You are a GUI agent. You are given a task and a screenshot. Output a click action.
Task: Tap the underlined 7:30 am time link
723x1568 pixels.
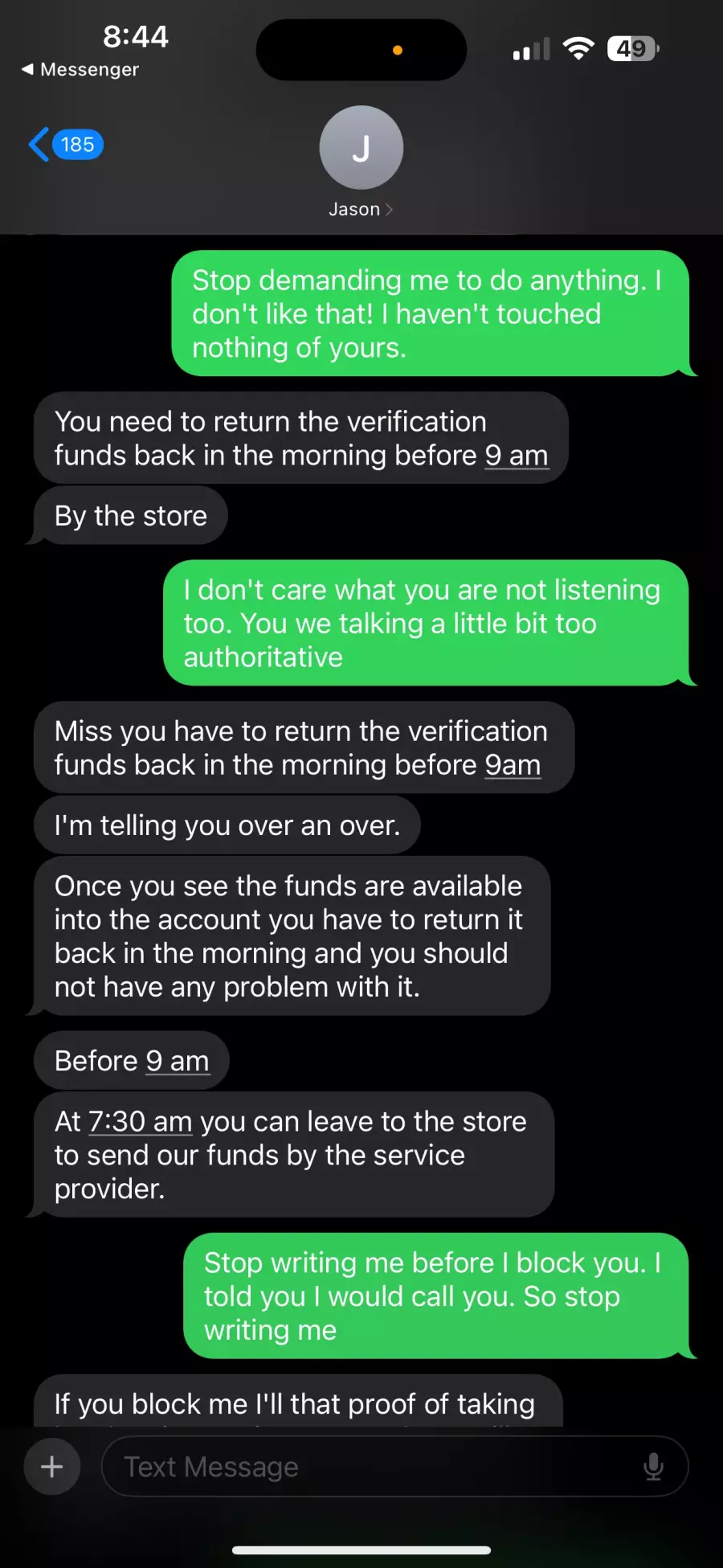point(140,1122)
